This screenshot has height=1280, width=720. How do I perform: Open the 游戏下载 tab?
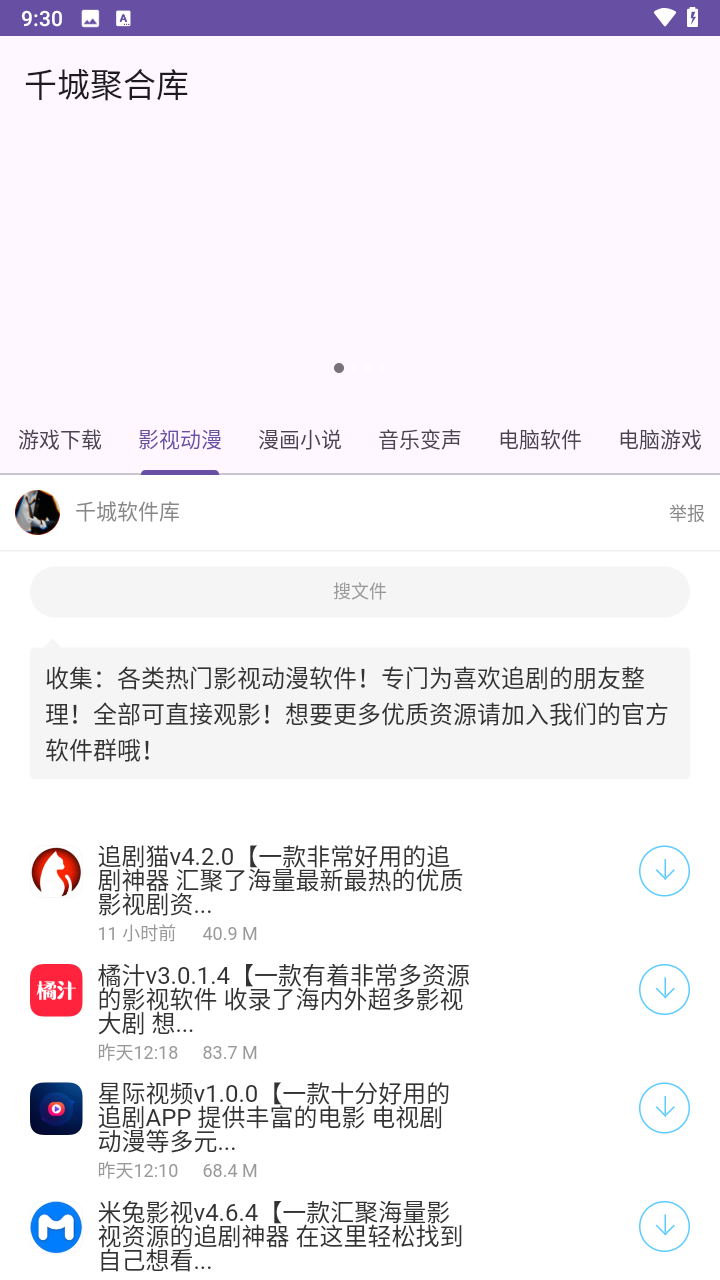59,439
